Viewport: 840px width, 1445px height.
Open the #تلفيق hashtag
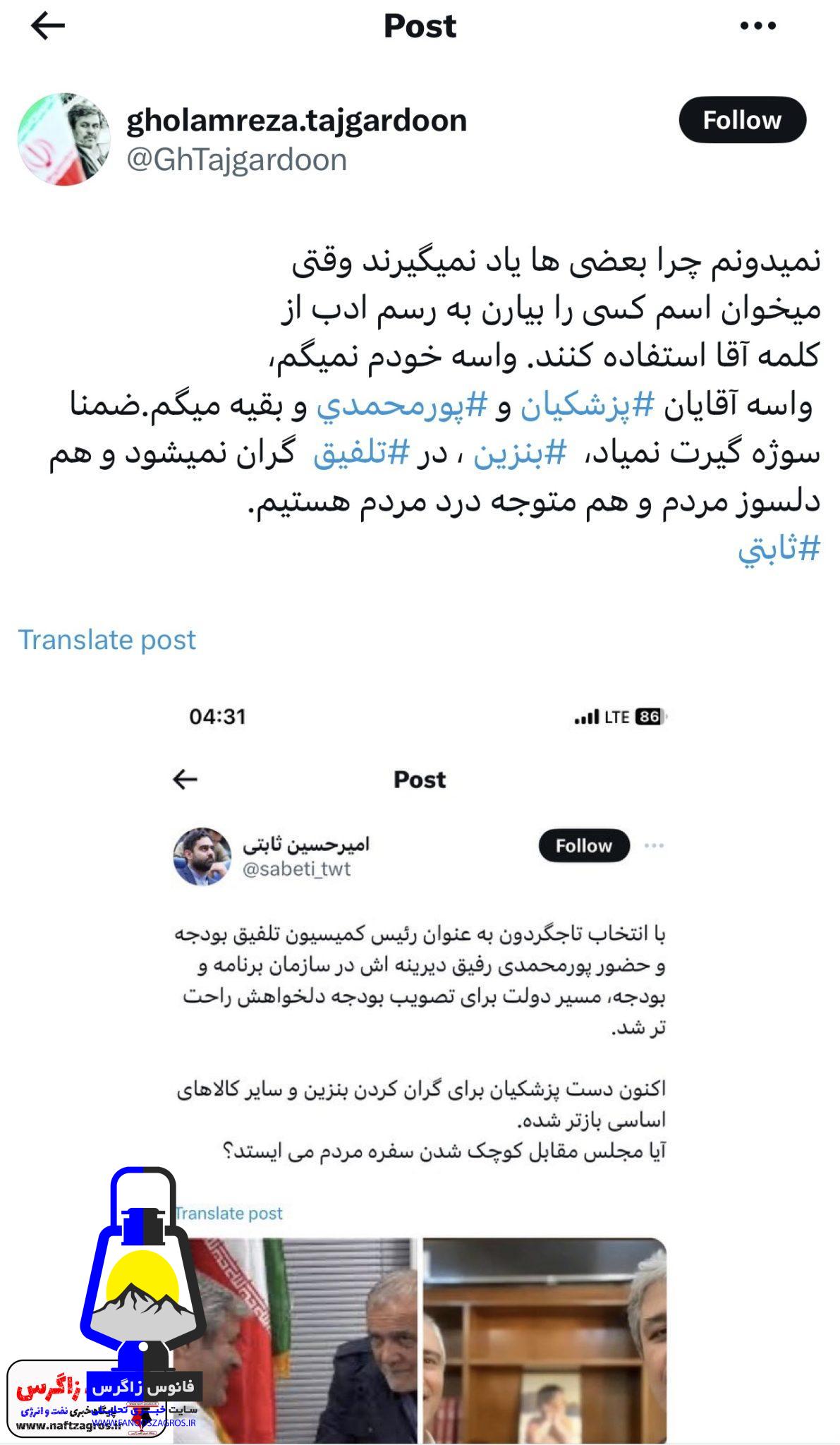pyautogui.click(x=361, y=454)
